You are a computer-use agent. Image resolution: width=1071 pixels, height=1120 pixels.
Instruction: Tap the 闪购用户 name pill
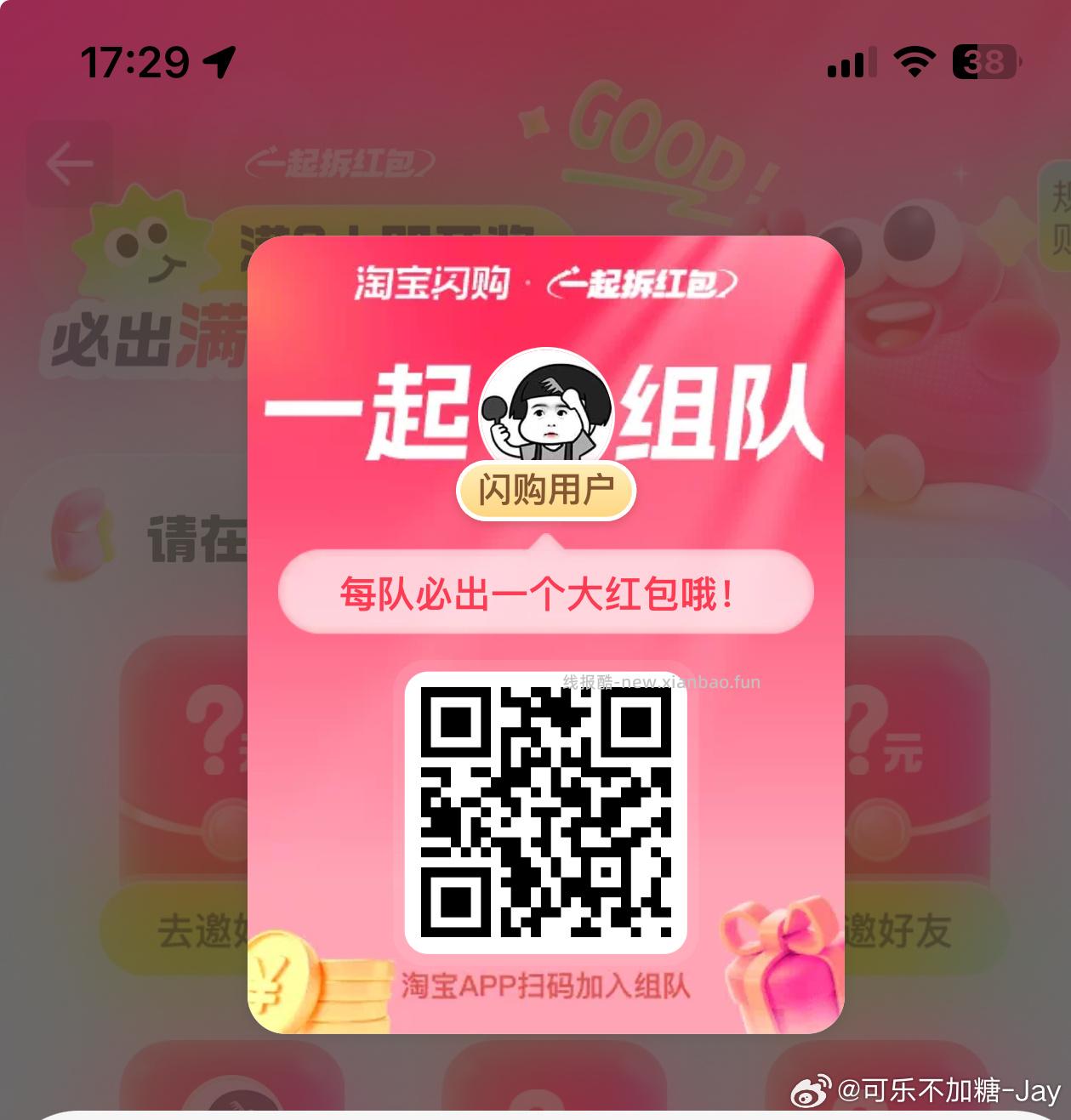[545, 491]
